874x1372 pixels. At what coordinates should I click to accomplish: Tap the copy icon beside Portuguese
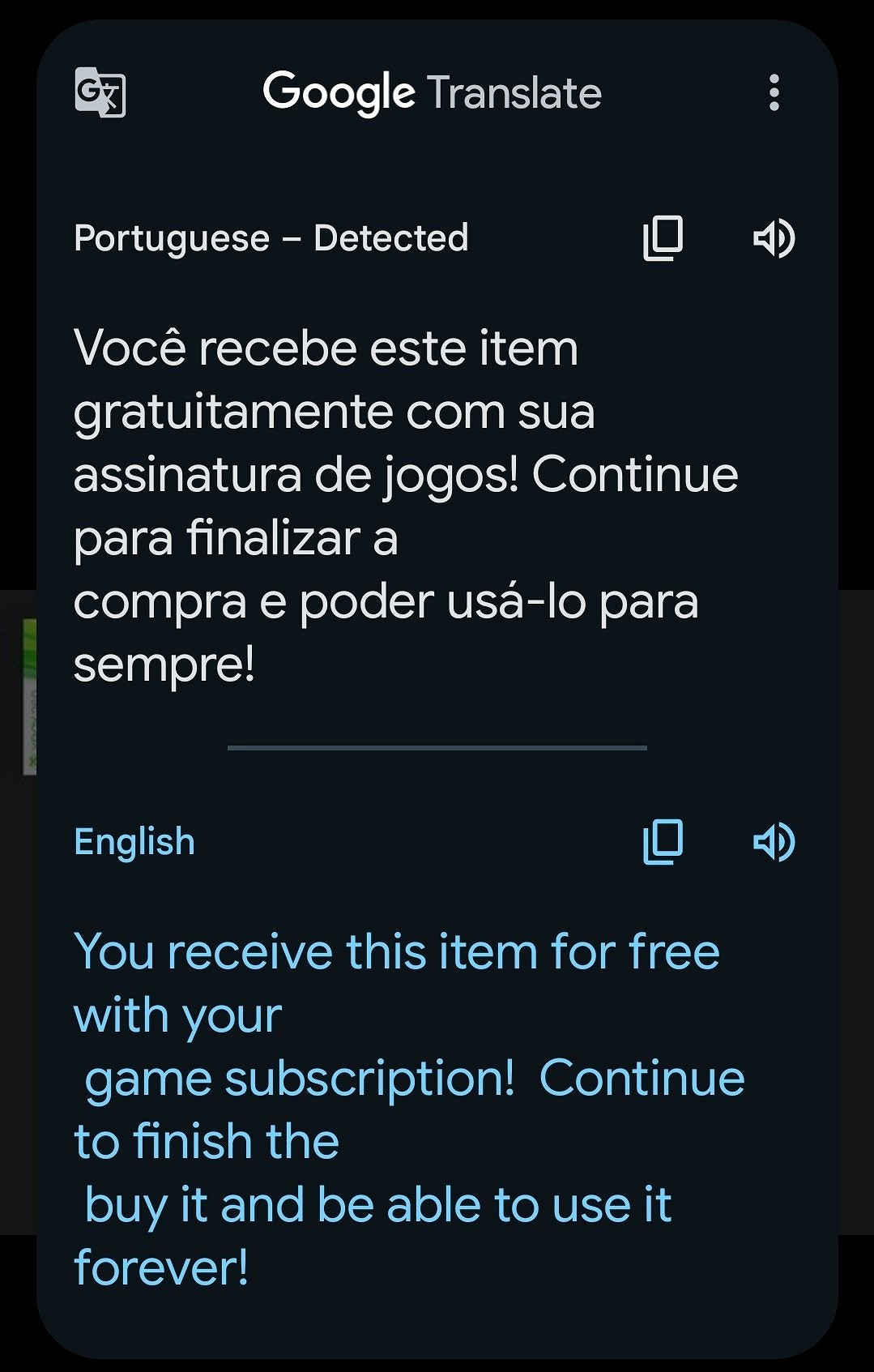(x=663, y=237)
